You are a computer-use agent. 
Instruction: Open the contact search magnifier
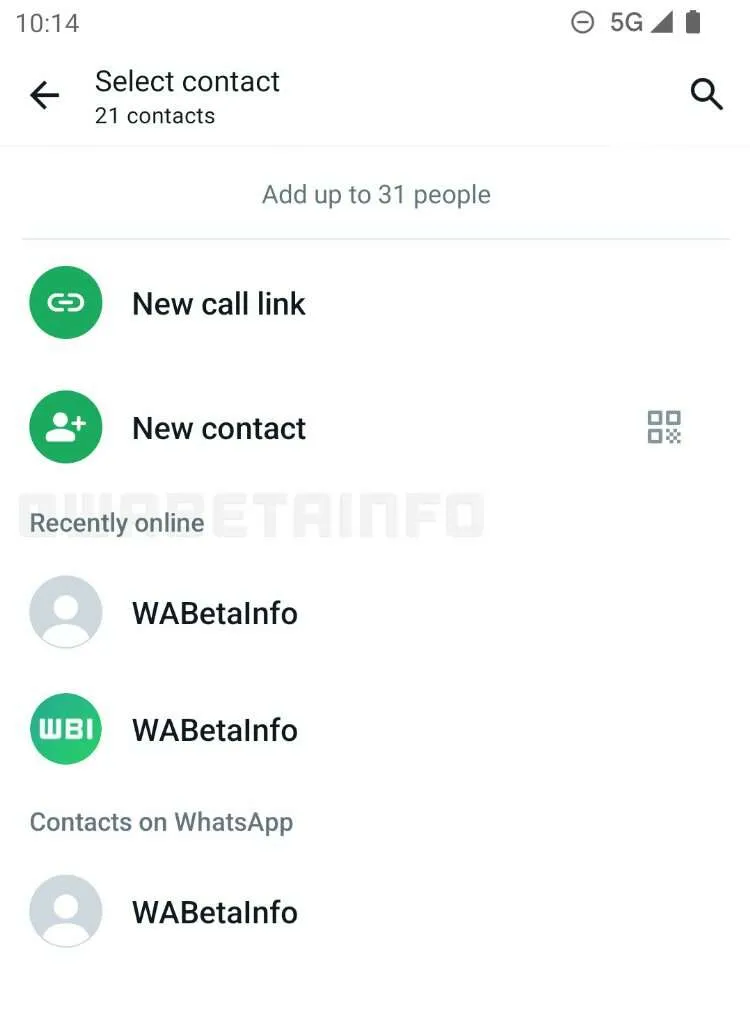[x=706, y=95]
